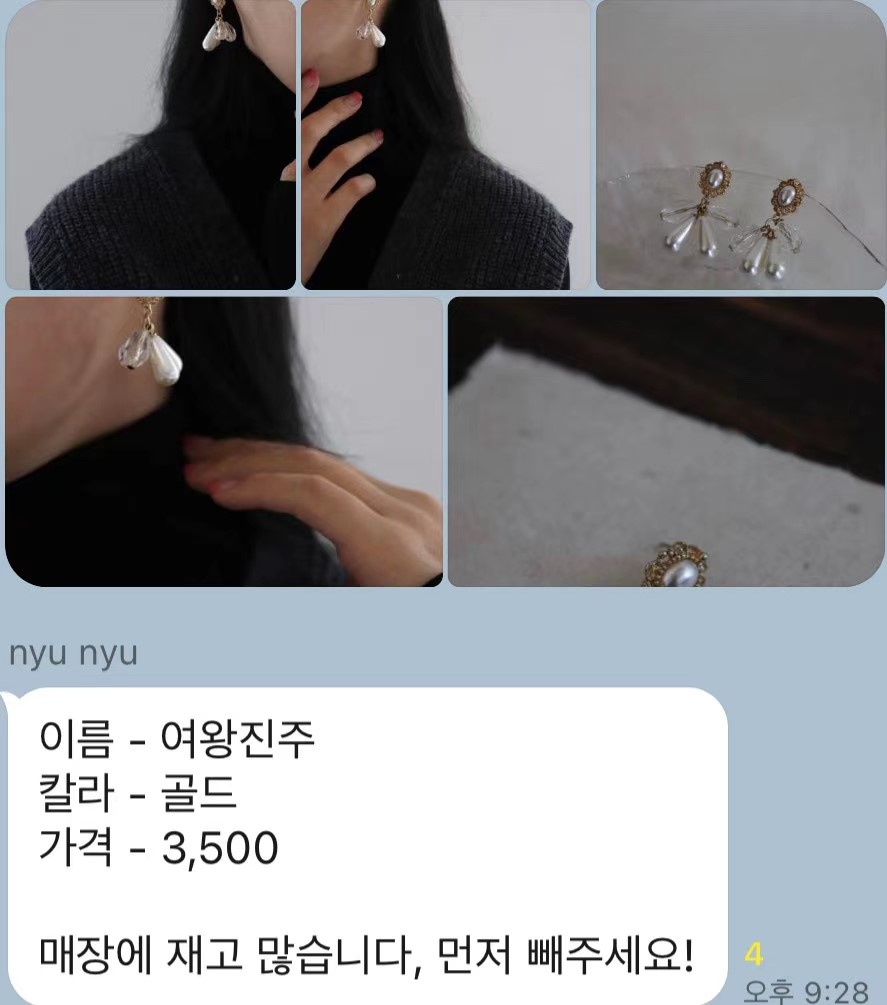The image size is (887, 1005).
Task: Open the photo of pearl stud on gray paper
Action: (665, 442)
